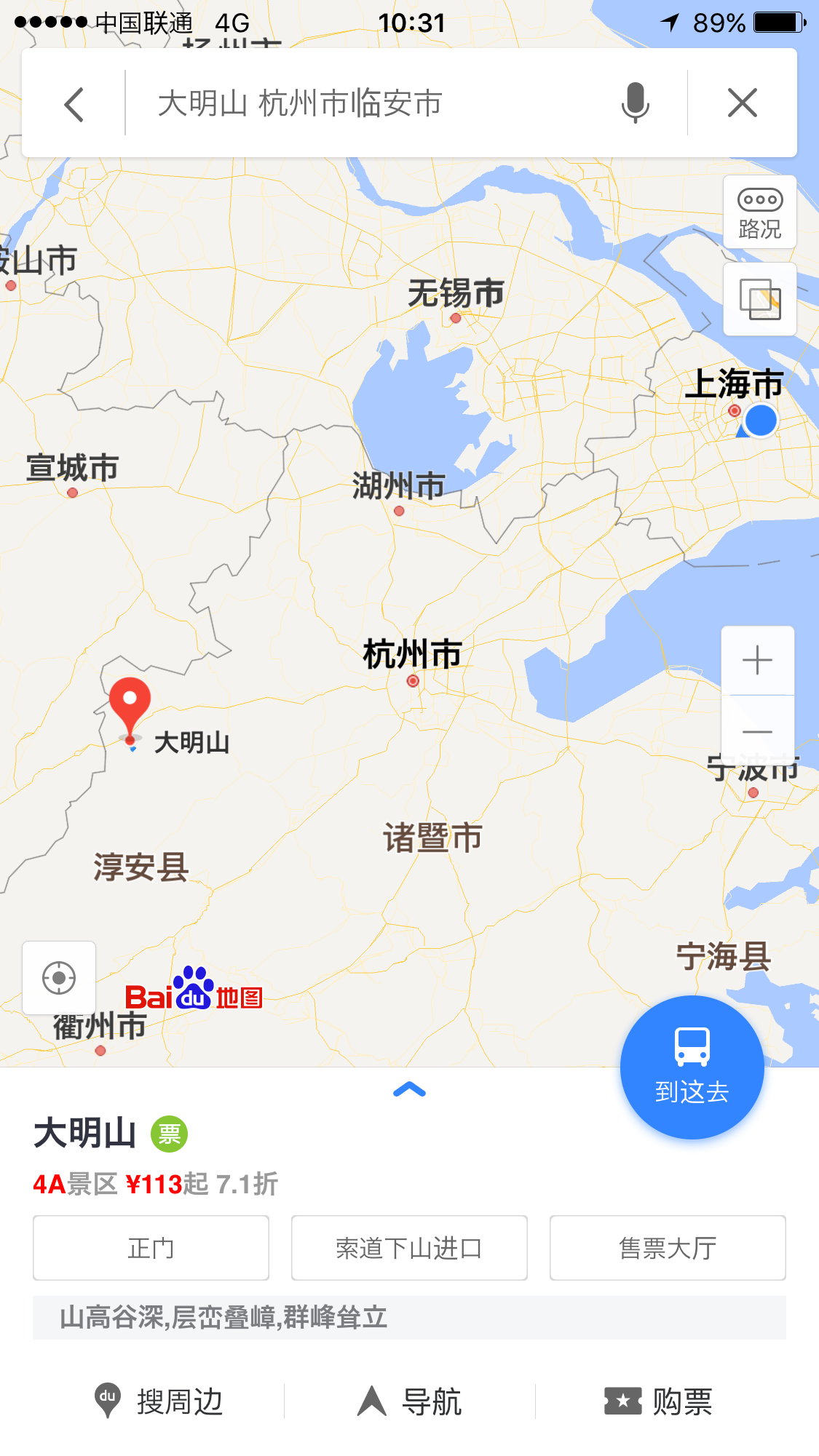
Task: Enable satellite view via layer switcher
Action: [x=759, y=299]
